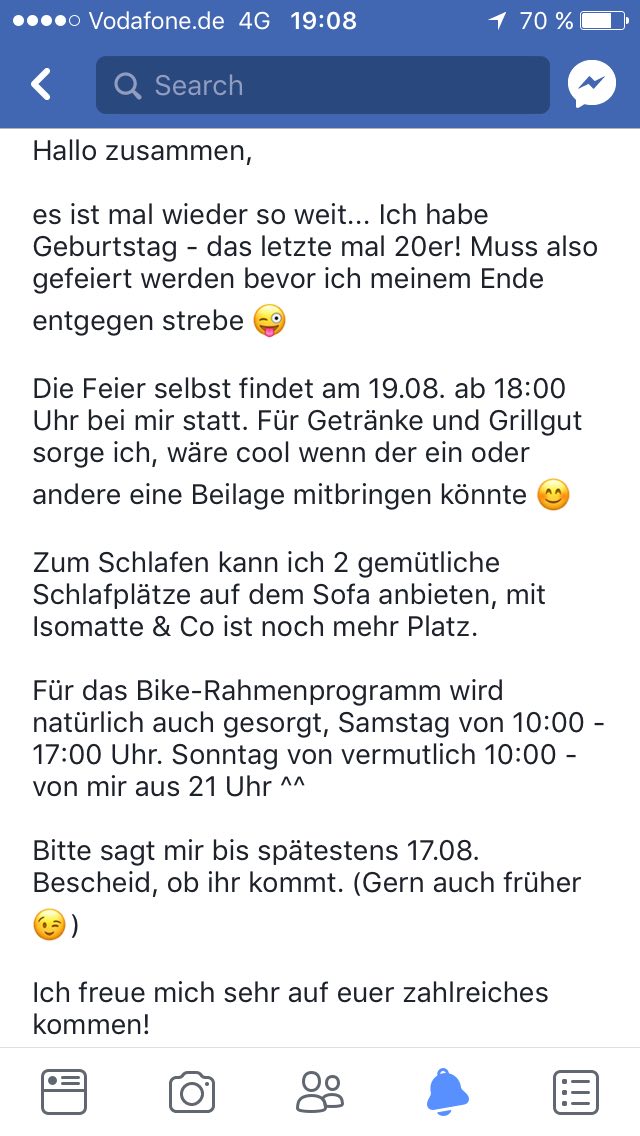Switch to the News Feed tab
The width and height of the screenshot is (640, 1136).
[x=64, y=1091]
